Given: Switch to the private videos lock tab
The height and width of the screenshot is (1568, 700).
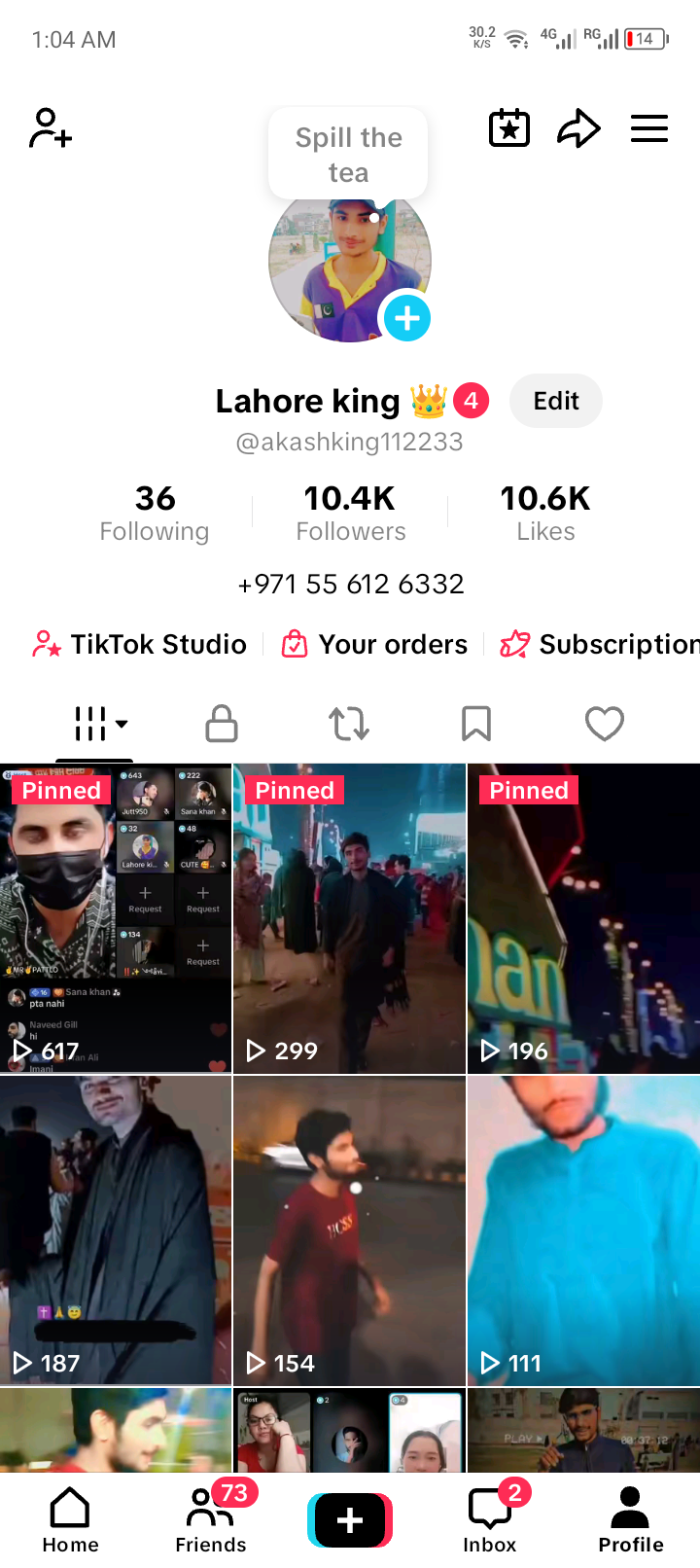Looking at the screenshot, I should 222,724.
